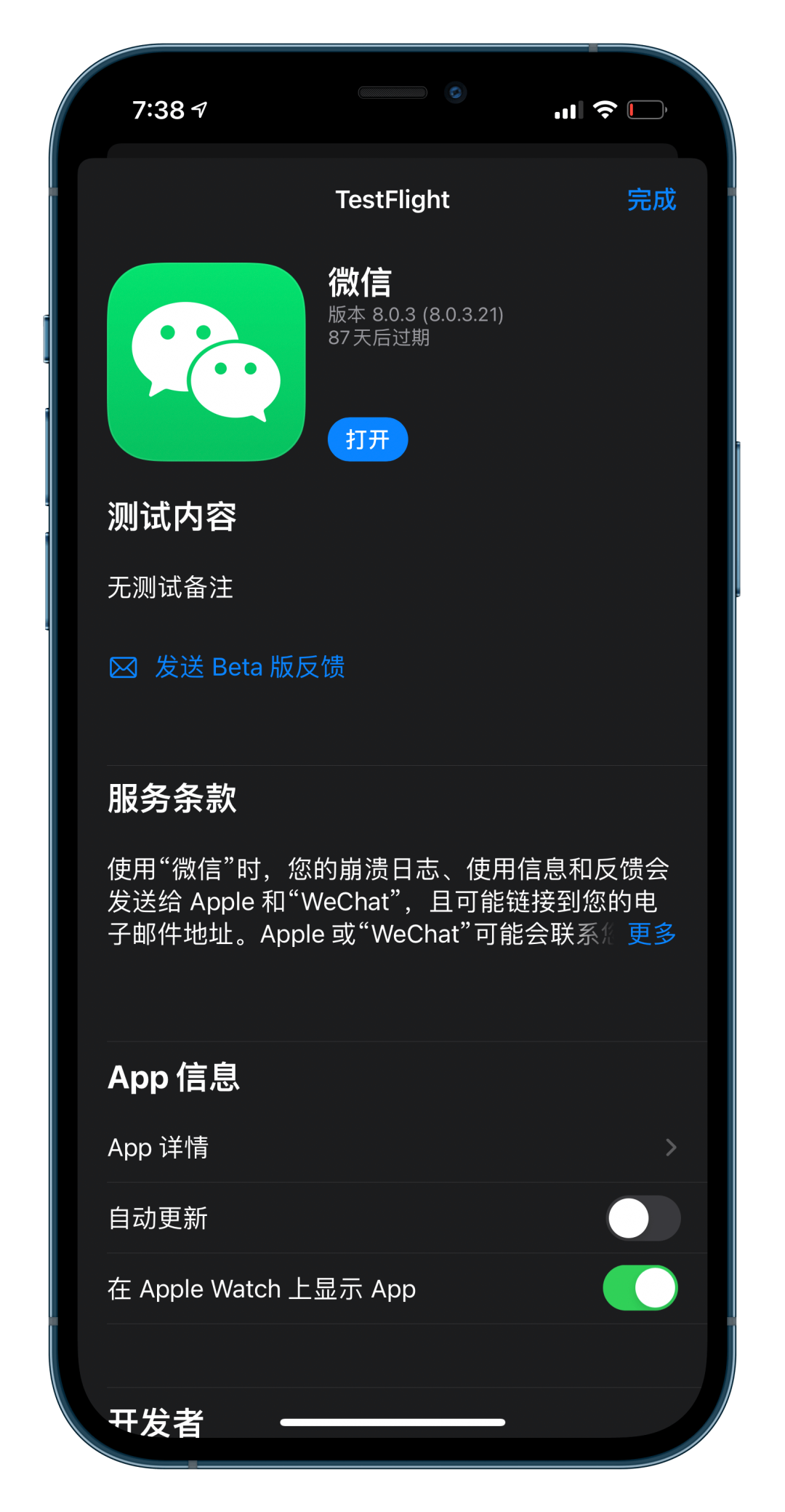
Task: Tap 完成 to close TestFlight sheet
Action: click(x=651, y=199)
